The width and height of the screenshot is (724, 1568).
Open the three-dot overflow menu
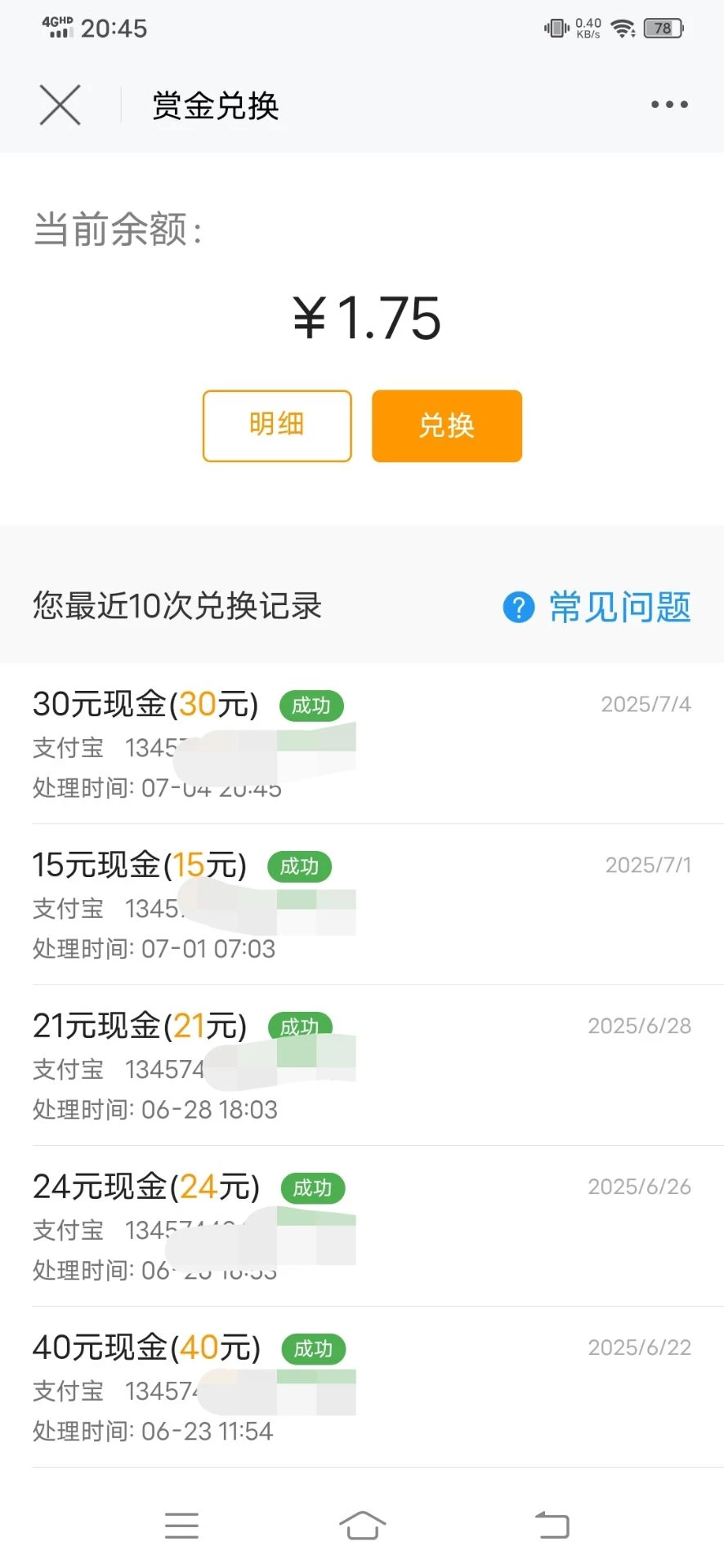tap(669, 105)
